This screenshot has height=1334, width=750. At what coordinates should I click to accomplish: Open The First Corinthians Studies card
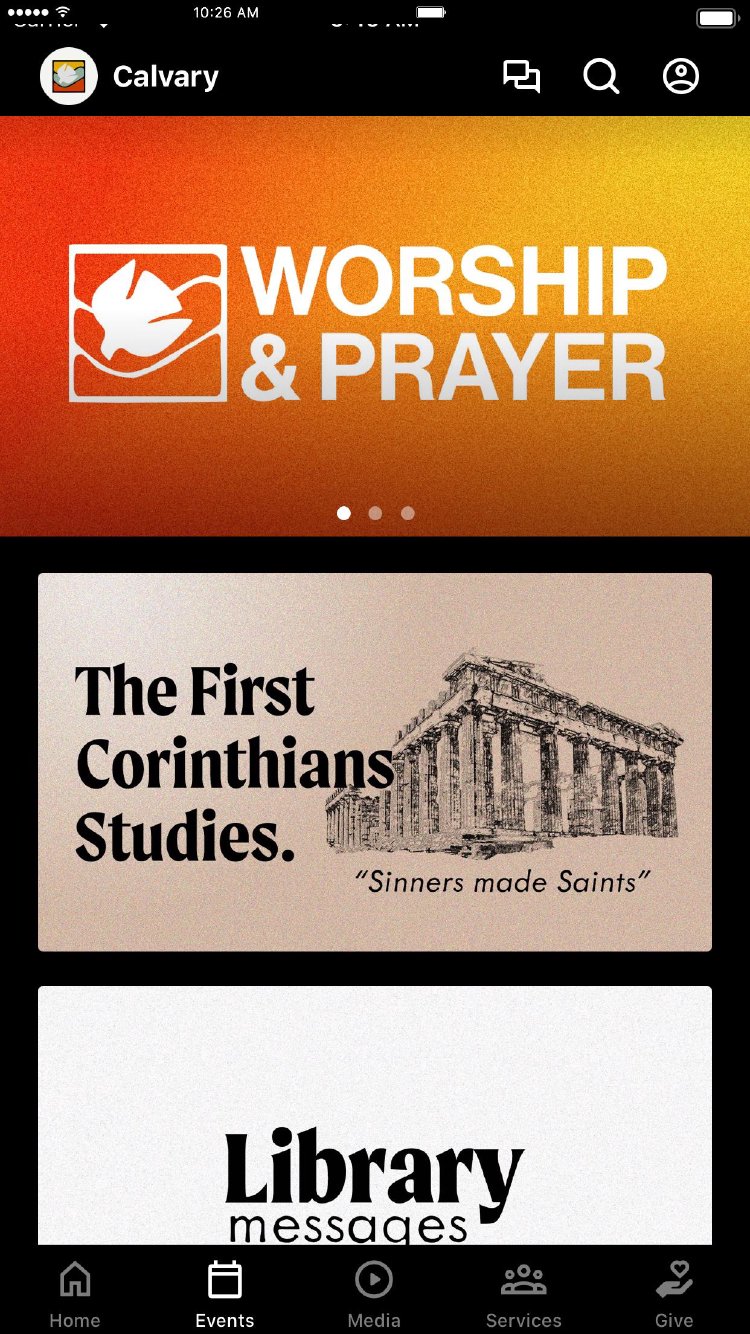coord(375,762)
